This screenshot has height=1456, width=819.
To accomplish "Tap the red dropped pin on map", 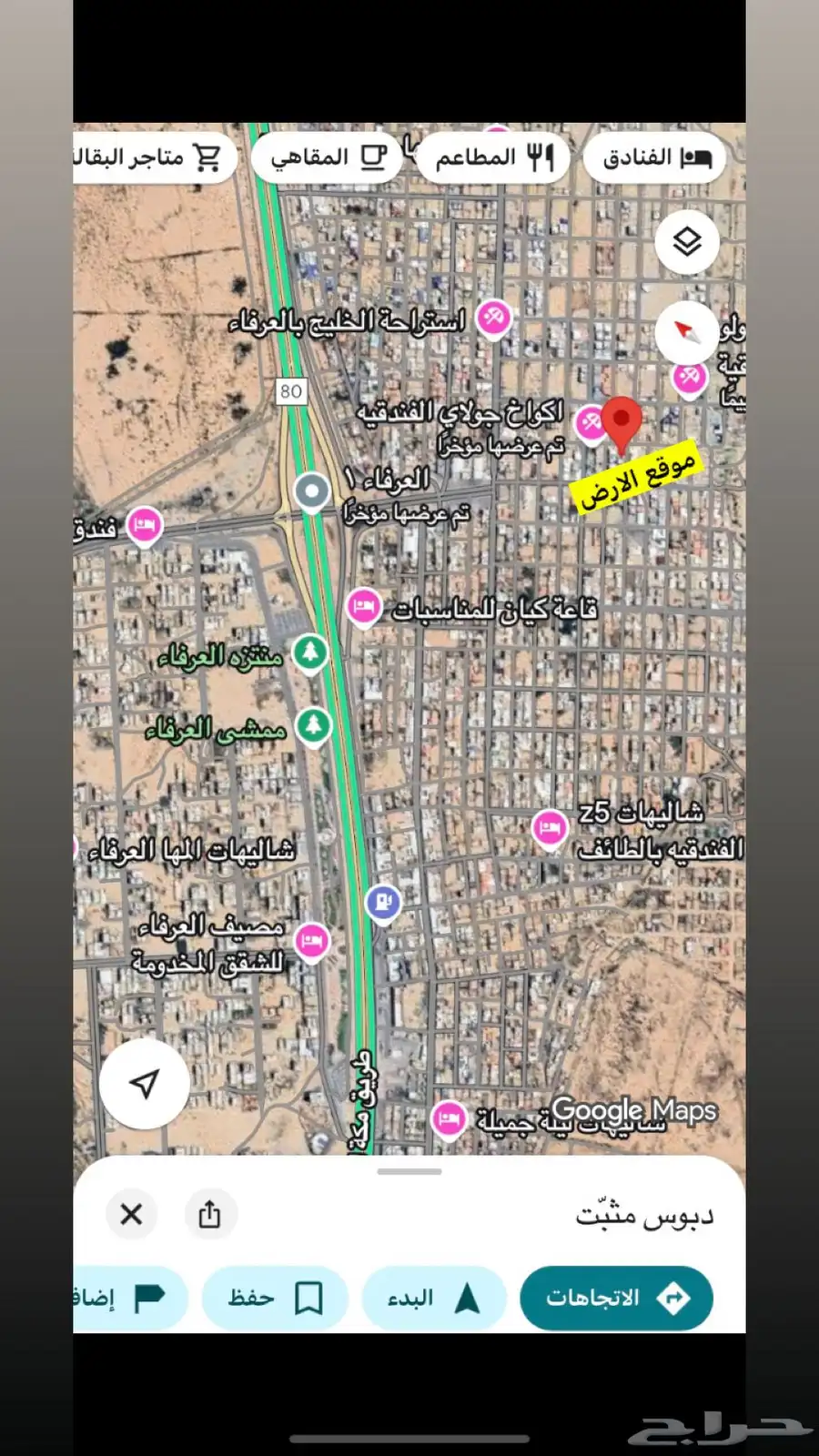I will click(x=622, y=420).
